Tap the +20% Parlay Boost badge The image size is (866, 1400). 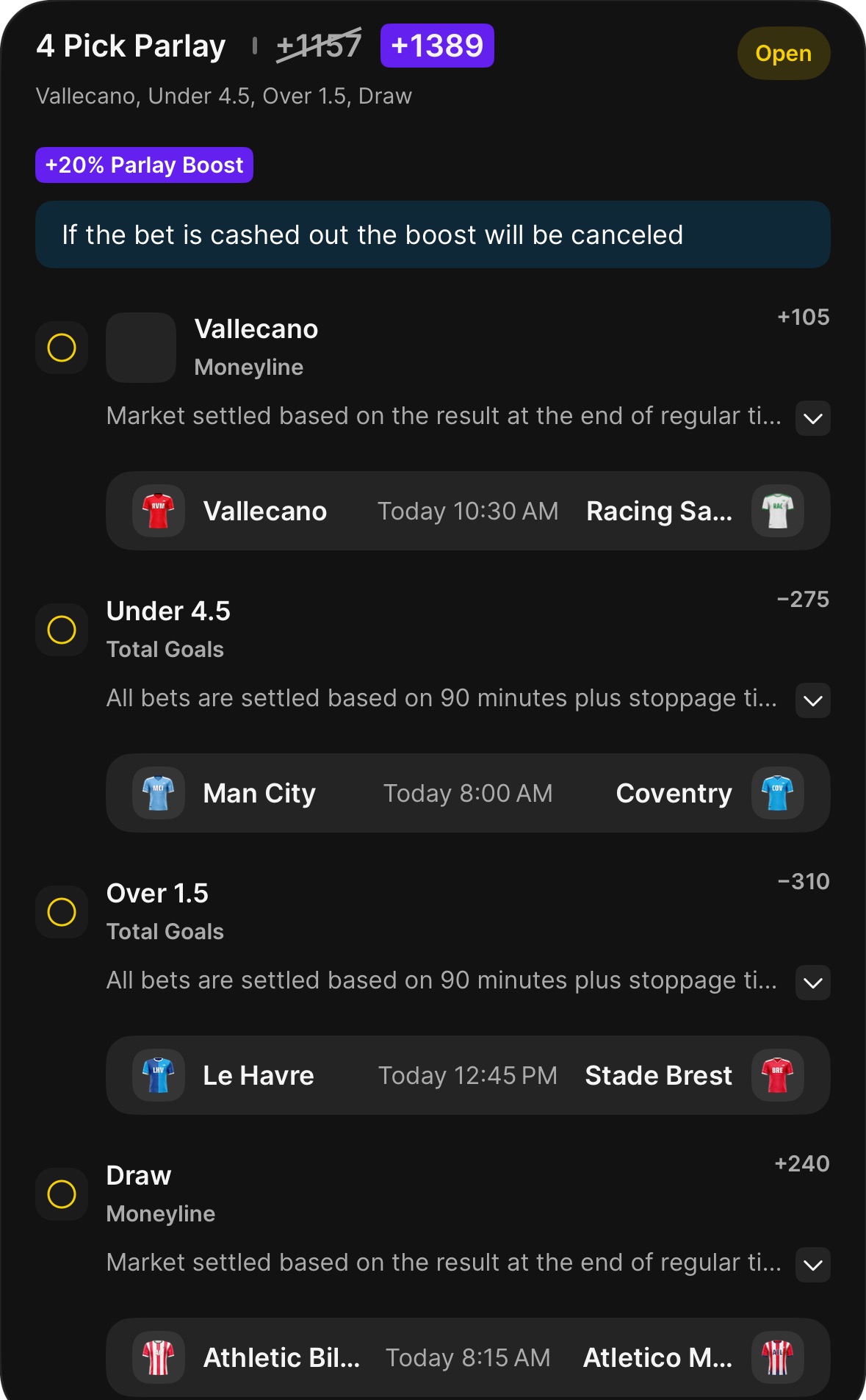[144, 165]
